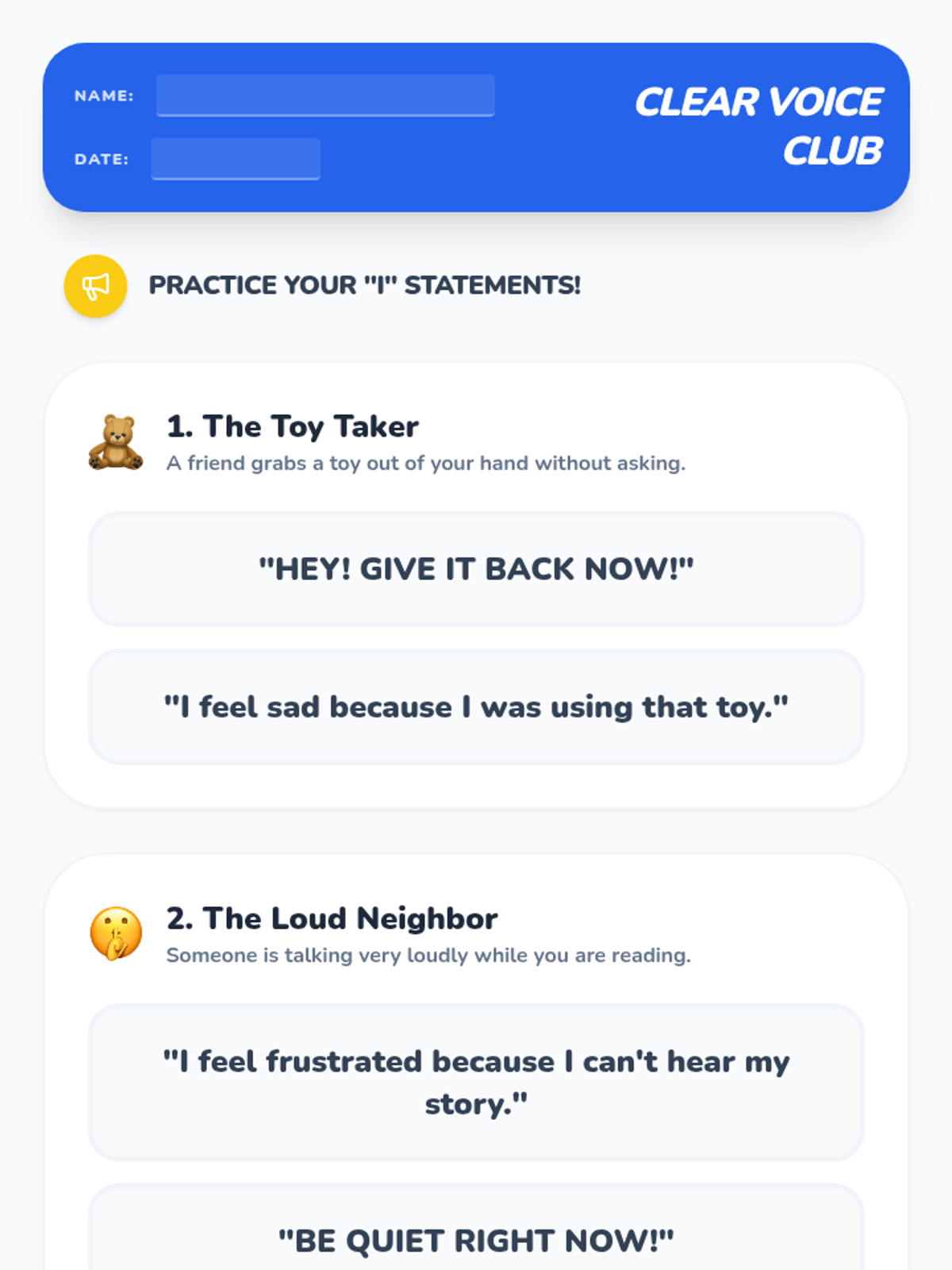Tap the Name input field

point(325,95)
